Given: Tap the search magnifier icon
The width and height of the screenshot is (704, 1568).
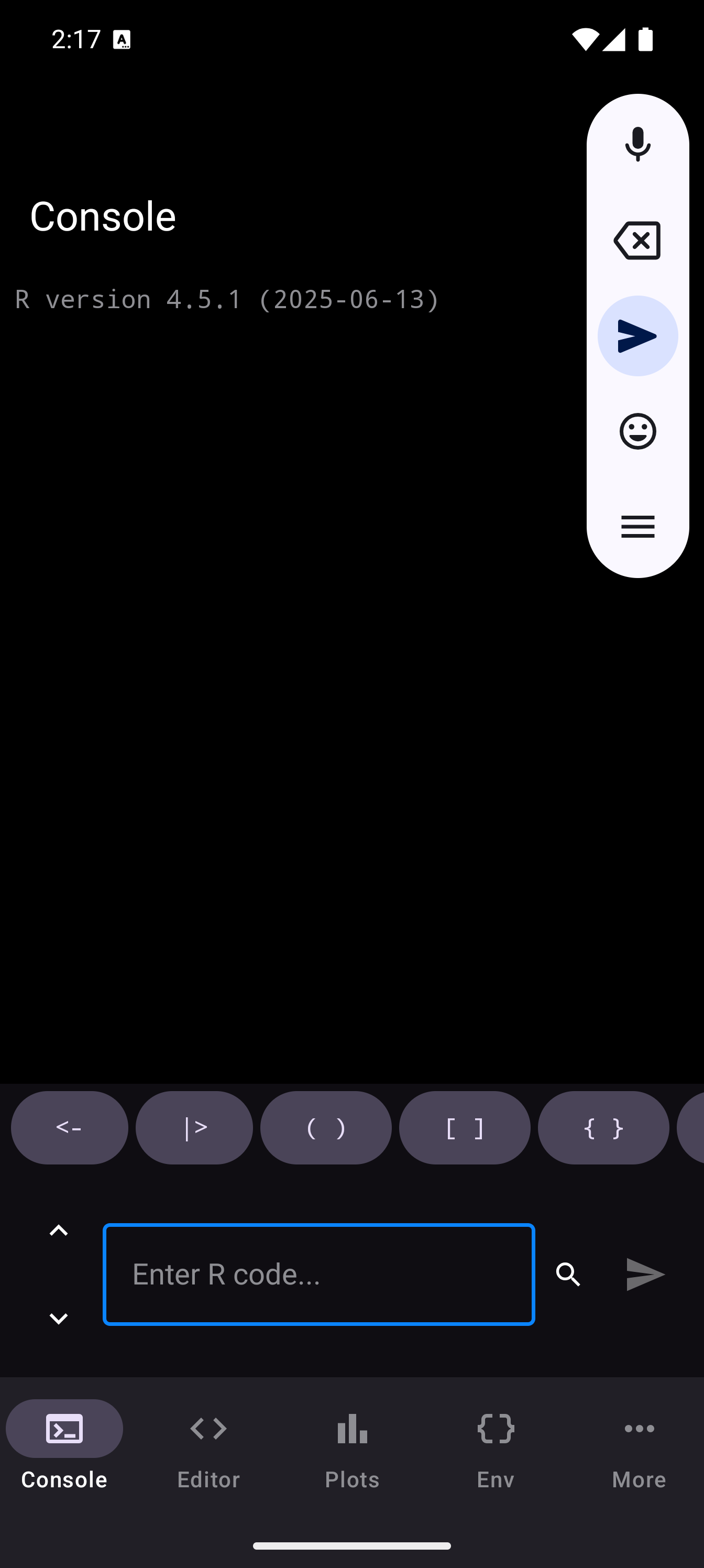Looking at the screenshot, I should tap(568, 1274).
